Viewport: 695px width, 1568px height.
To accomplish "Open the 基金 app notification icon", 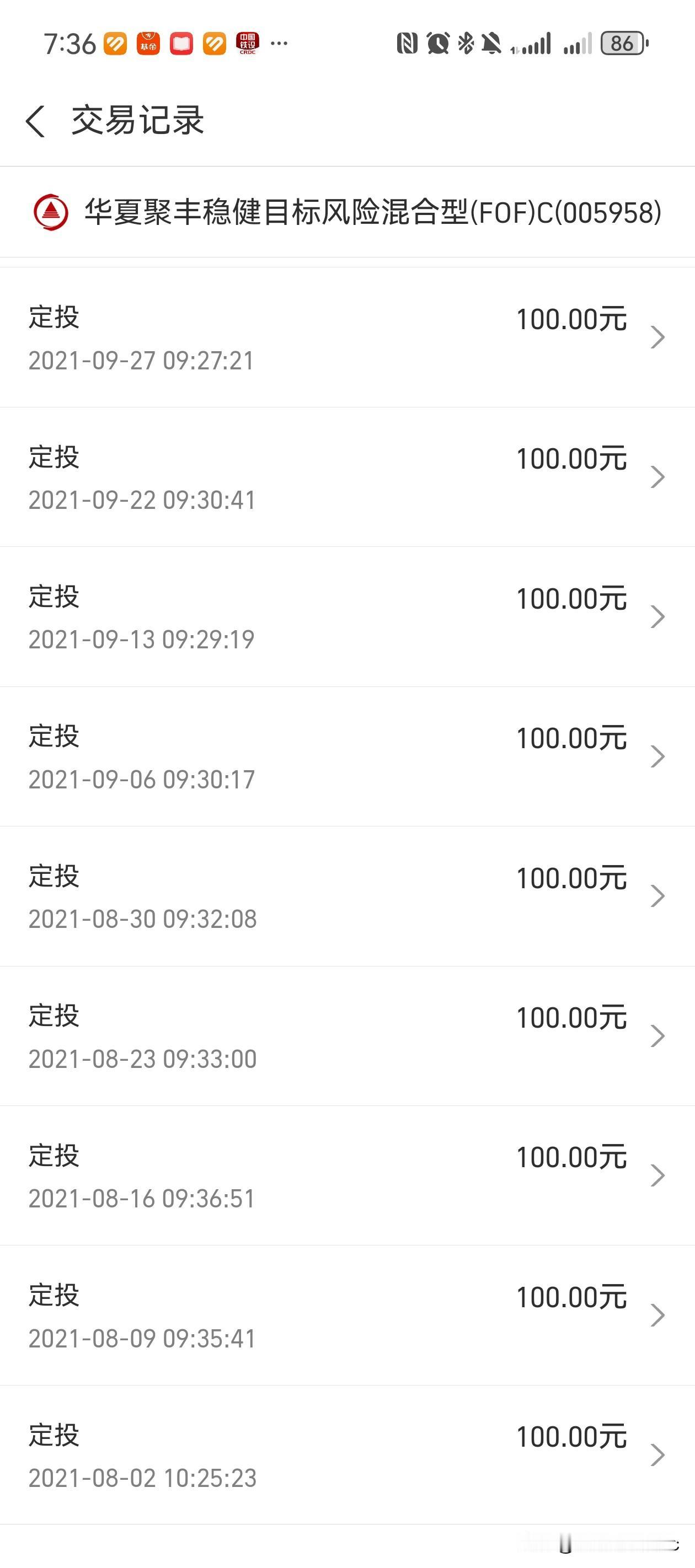I will (x=148, y=42).
